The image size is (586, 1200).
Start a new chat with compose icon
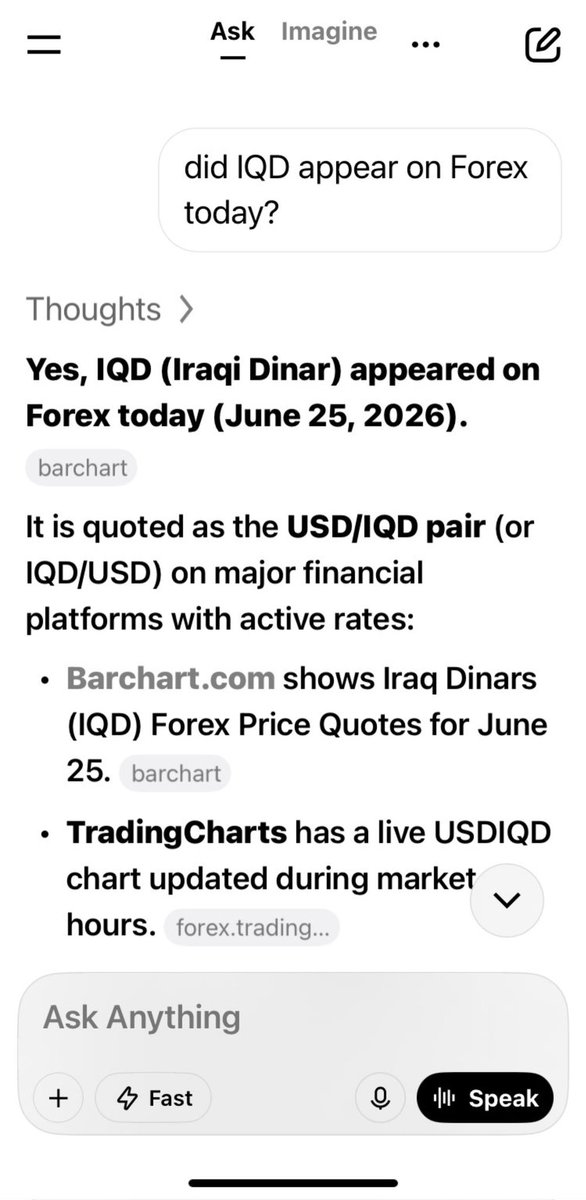click(542, 42)
